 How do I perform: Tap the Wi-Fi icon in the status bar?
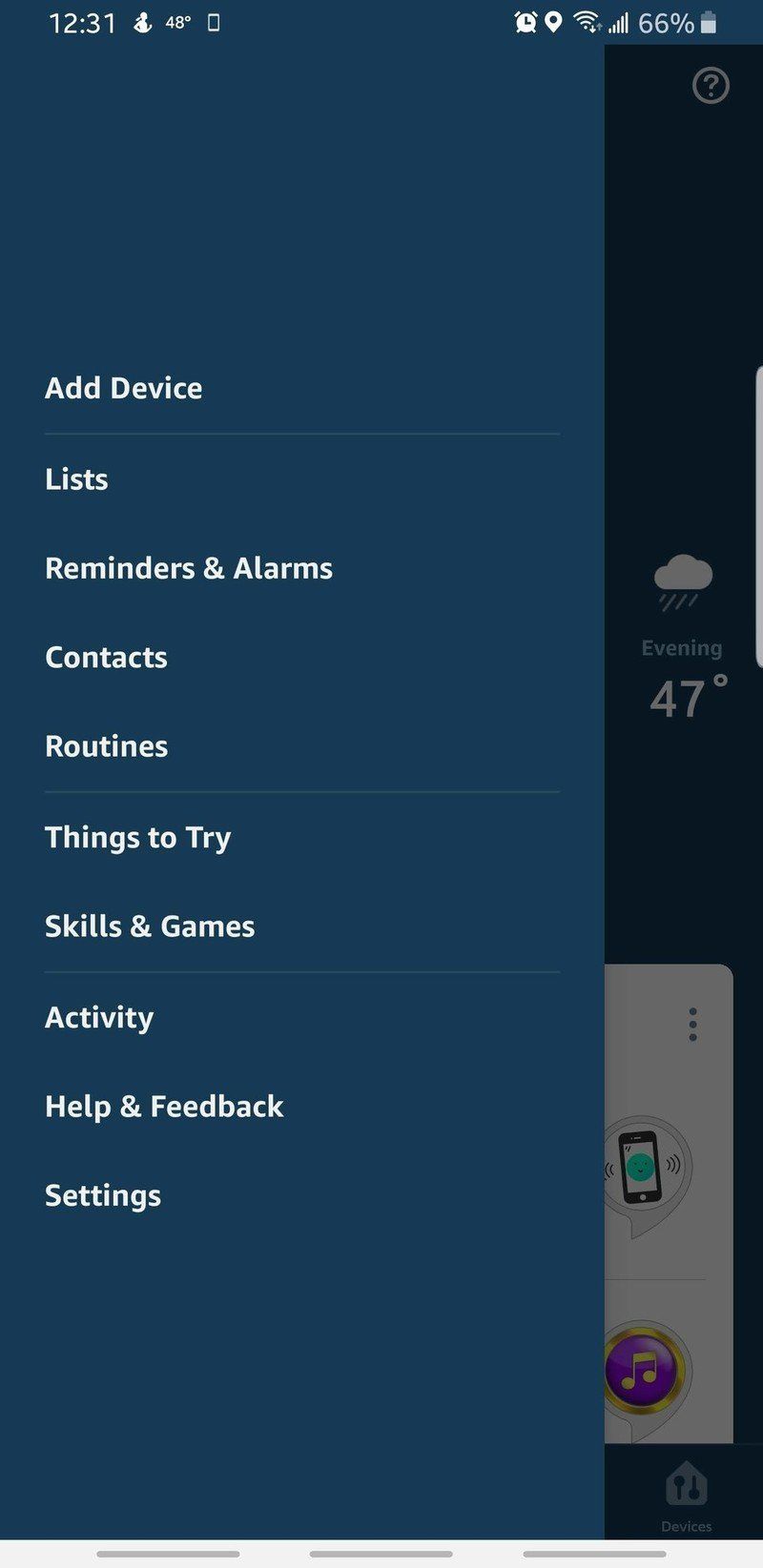pos(586,21)
